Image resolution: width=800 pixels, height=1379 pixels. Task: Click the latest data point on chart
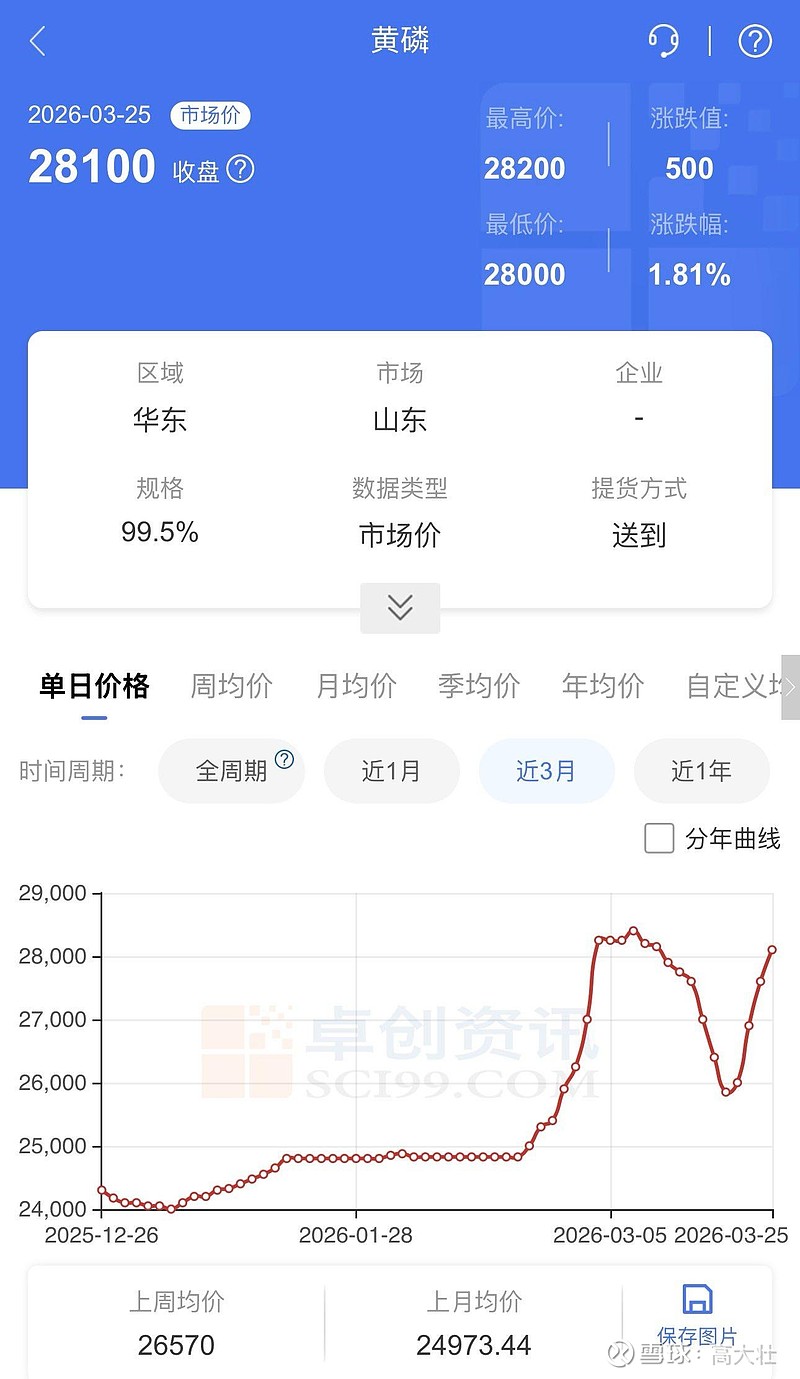pyautogui.click(x=771, y=949)
